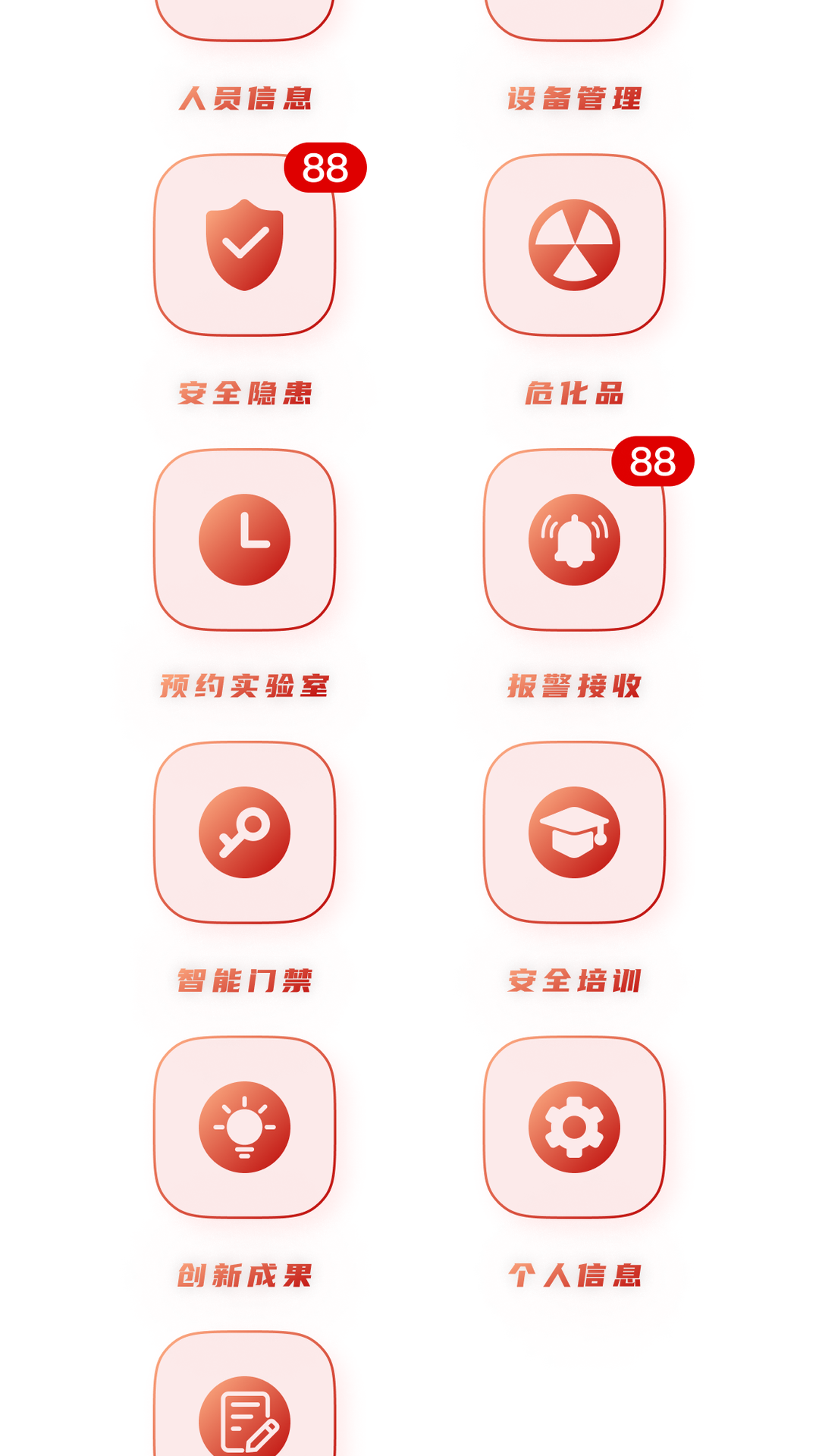Open the 人员信息 module card
Viewport: 819px width, 1456px height.
[x=244, y=15]
